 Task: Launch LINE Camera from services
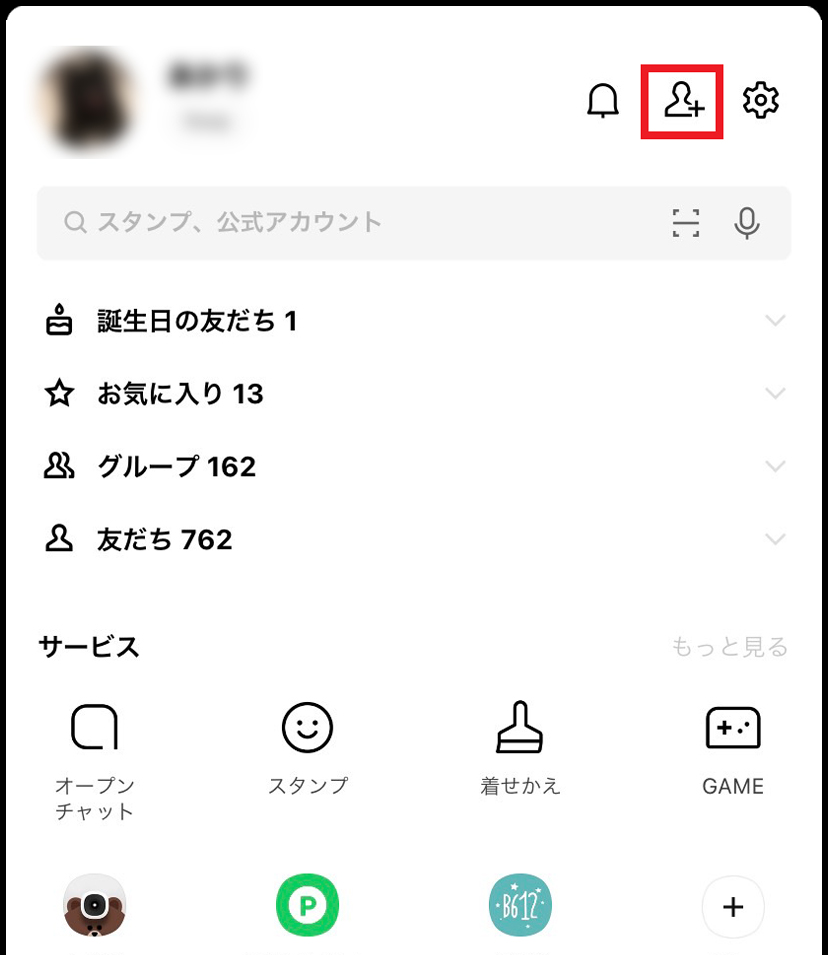click(x=95, y=905)
